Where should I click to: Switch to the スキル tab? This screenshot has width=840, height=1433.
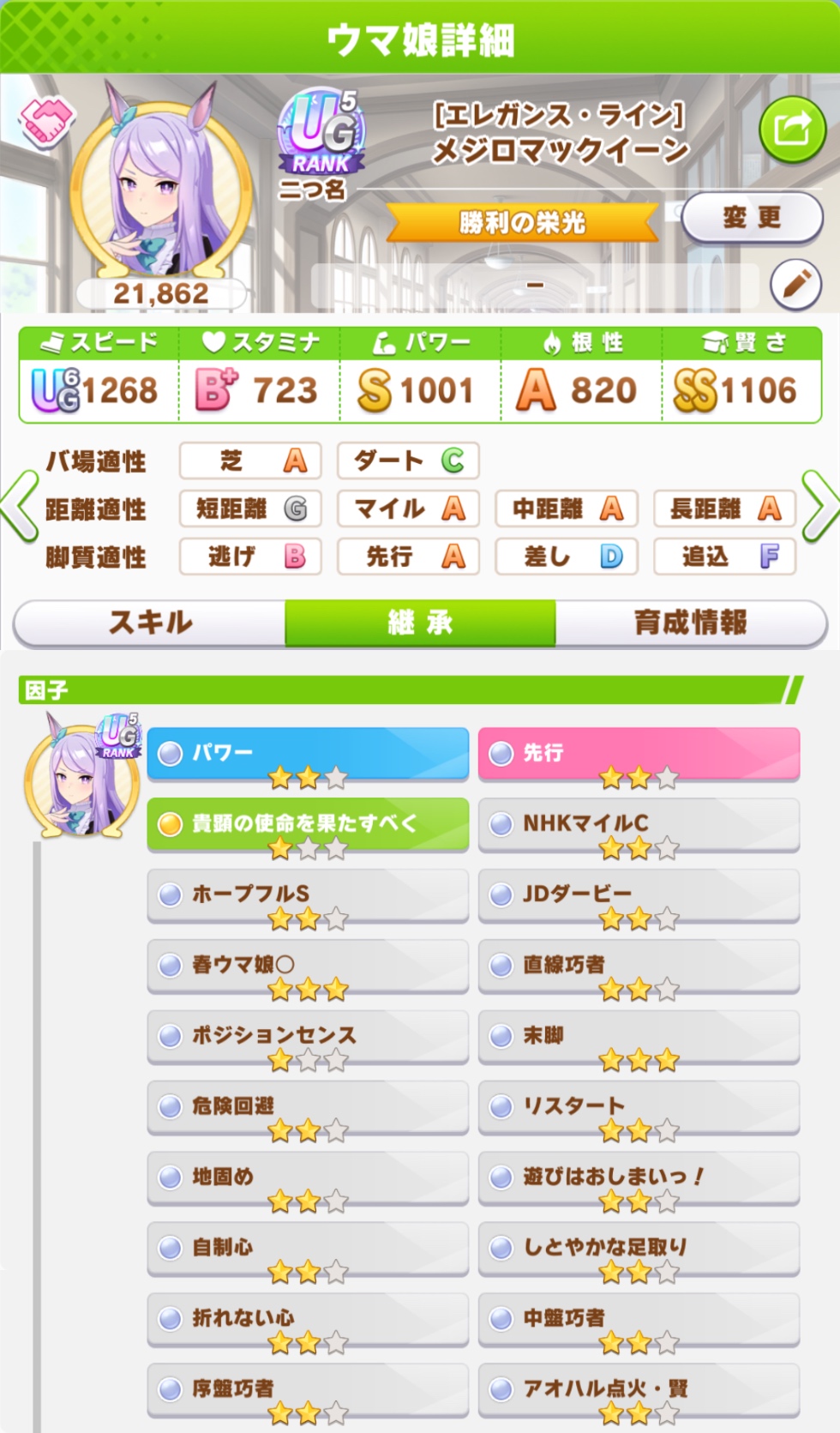pyautogui.click(x=150, y=623)
